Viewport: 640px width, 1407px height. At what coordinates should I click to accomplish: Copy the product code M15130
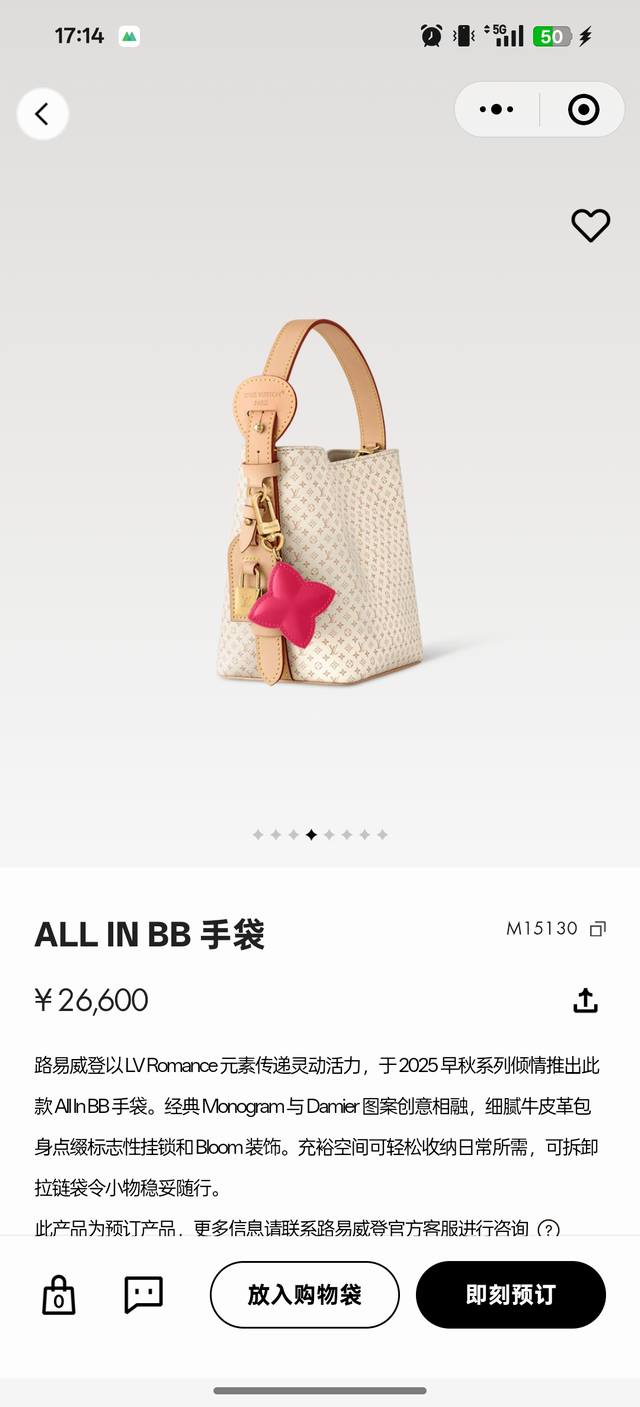(597, 929)
